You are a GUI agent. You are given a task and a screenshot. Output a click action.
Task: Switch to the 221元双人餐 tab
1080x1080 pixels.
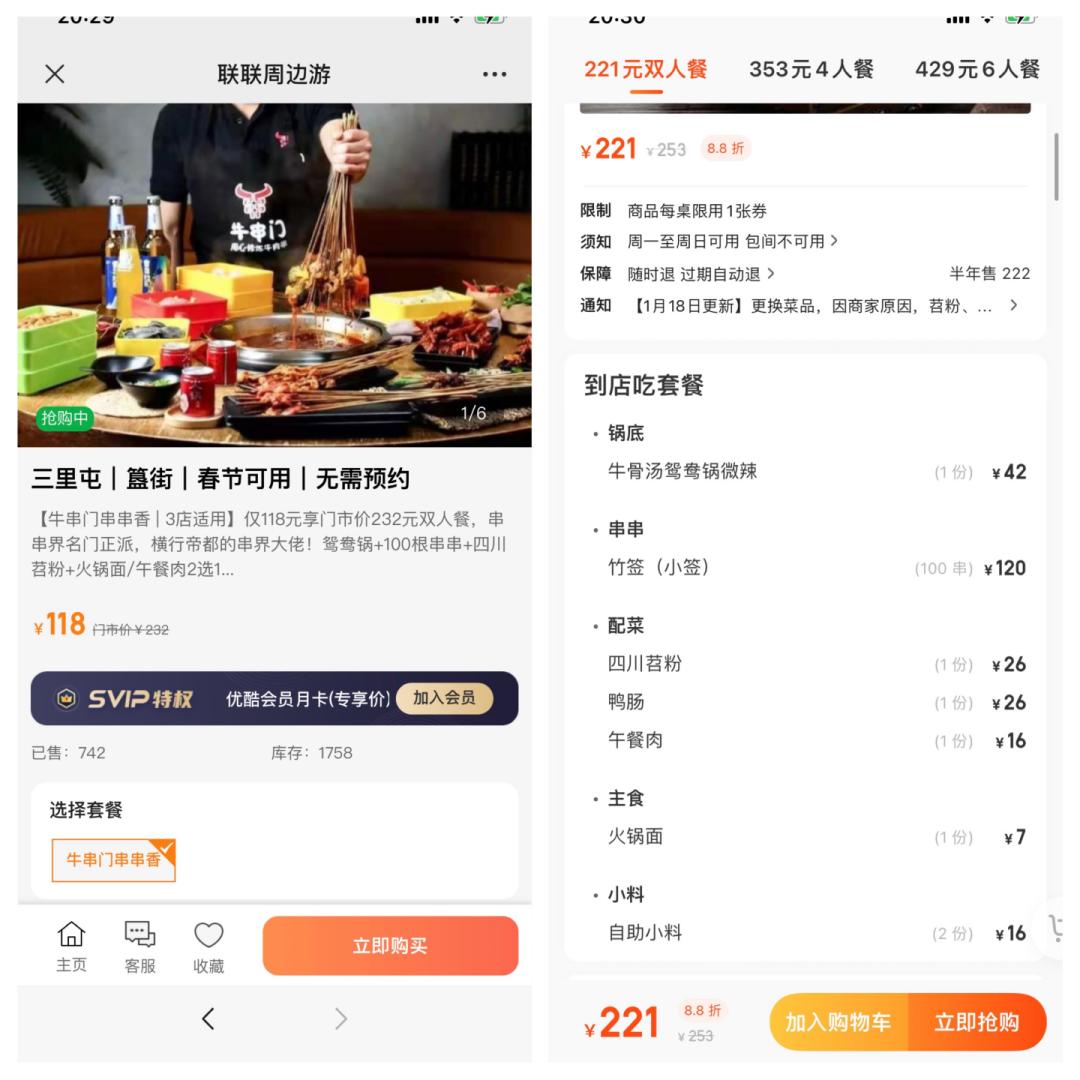pos(646,70)
